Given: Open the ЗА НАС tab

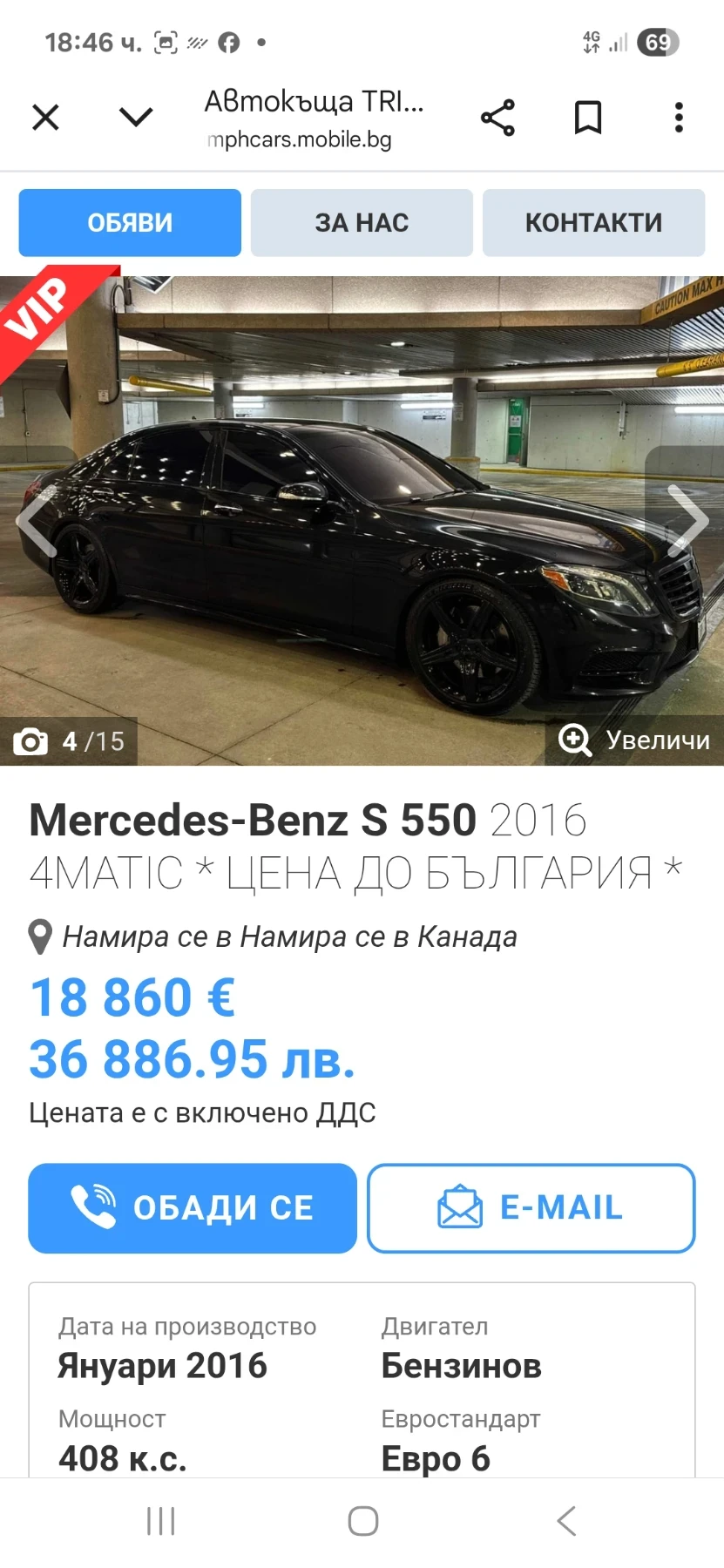Looking at the screenshot, I should (362, 223).
